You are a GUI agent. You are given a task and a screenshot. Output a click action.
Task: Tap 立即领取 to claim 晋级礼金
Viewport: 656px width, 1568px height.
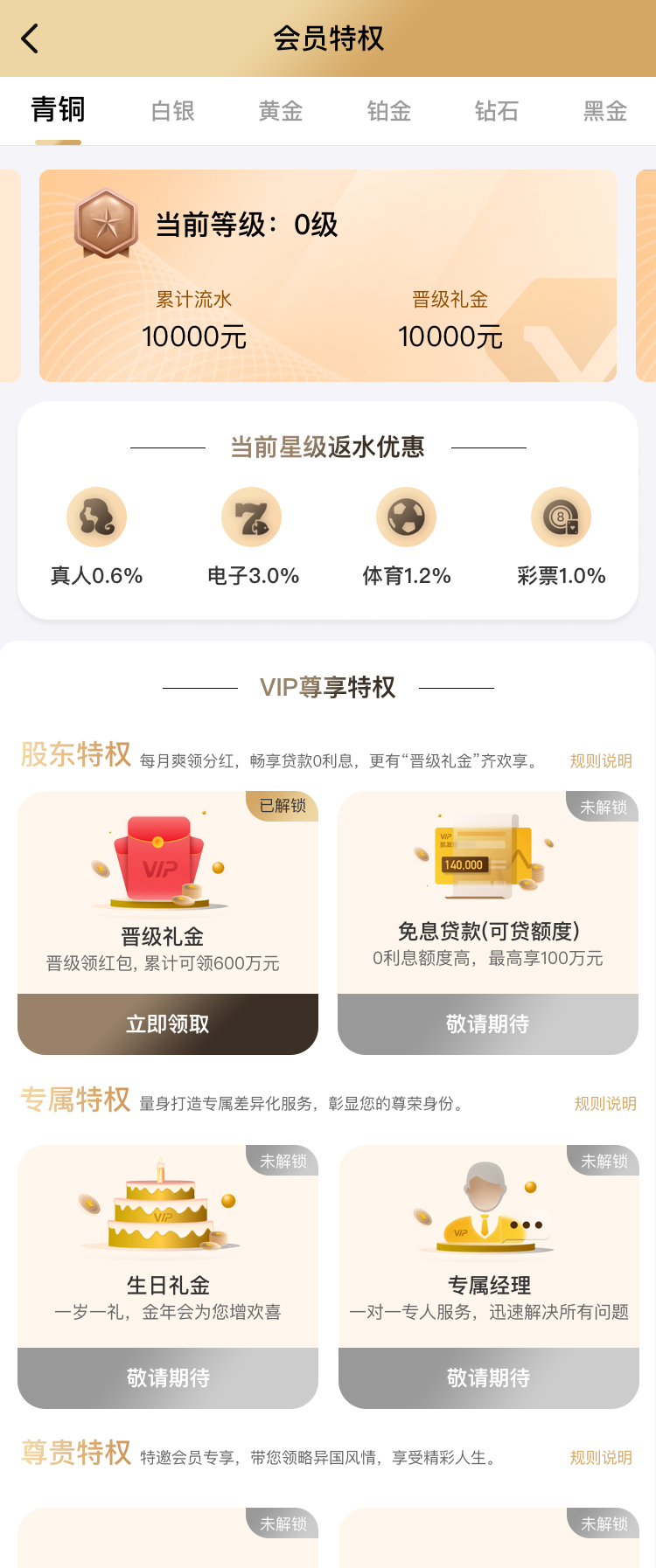point(168,1023)
